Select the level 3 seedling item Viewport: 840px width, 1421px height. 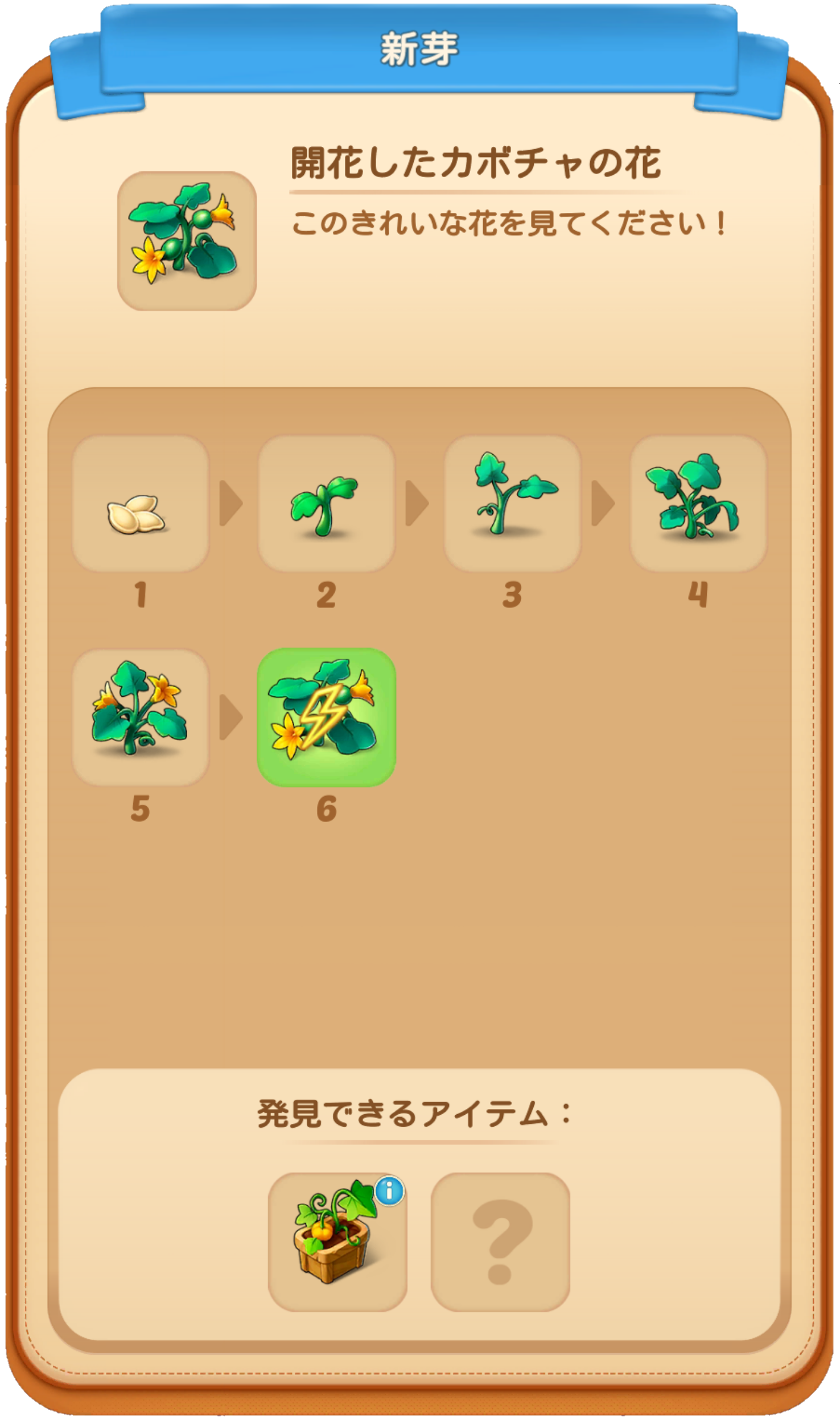click(512, 503)
